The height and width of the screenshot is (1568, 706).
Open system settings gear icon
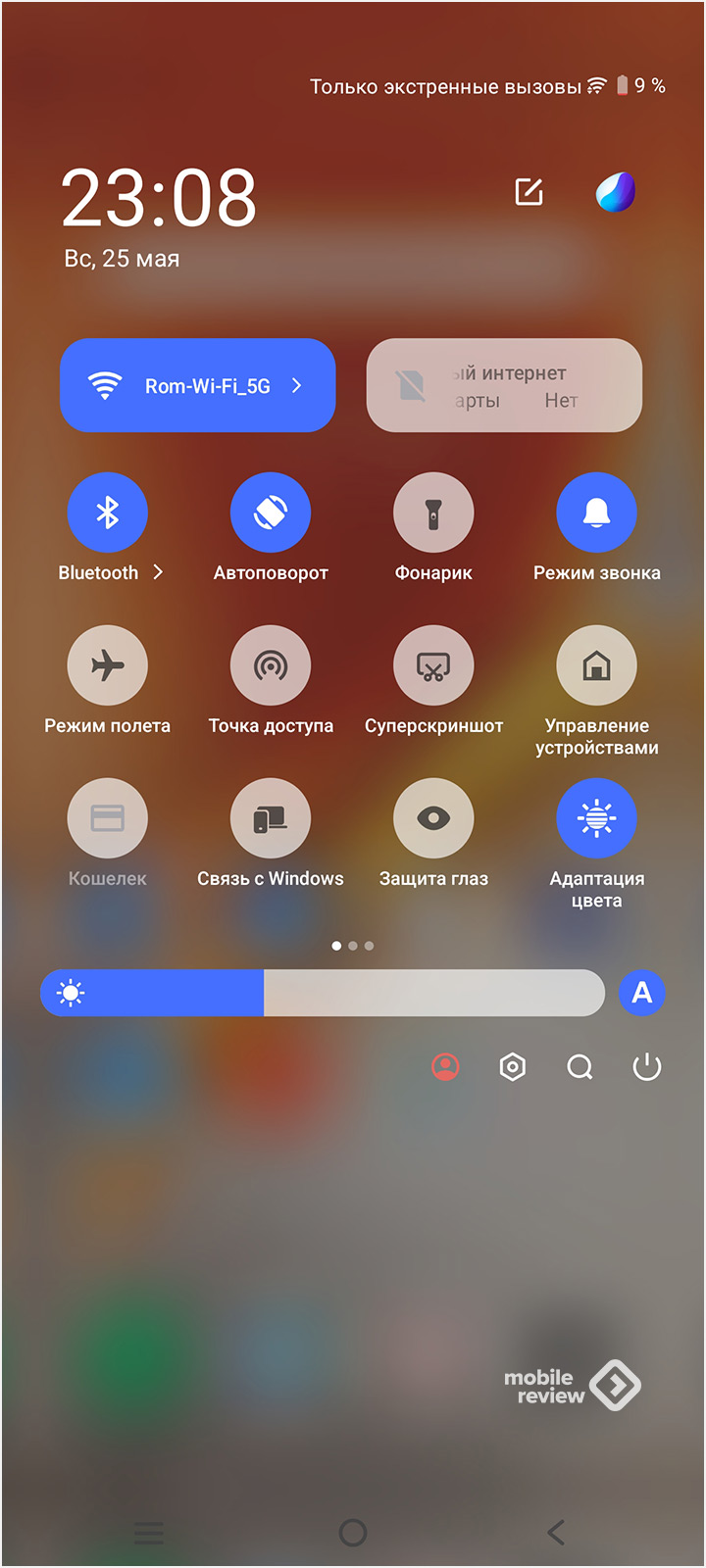pyautogui.click(x=513, y=1067)
